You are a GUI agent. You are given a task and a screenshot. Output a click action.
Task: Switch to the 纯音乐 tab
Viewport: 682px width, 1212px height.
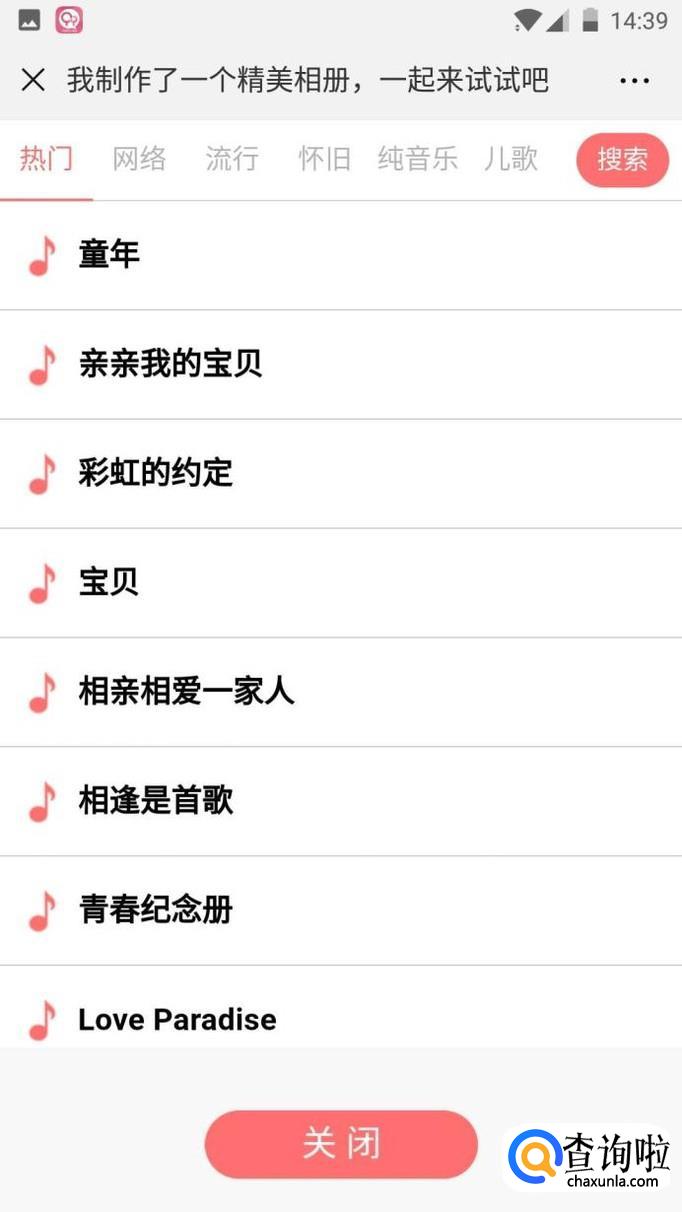[x=418, y=159]
